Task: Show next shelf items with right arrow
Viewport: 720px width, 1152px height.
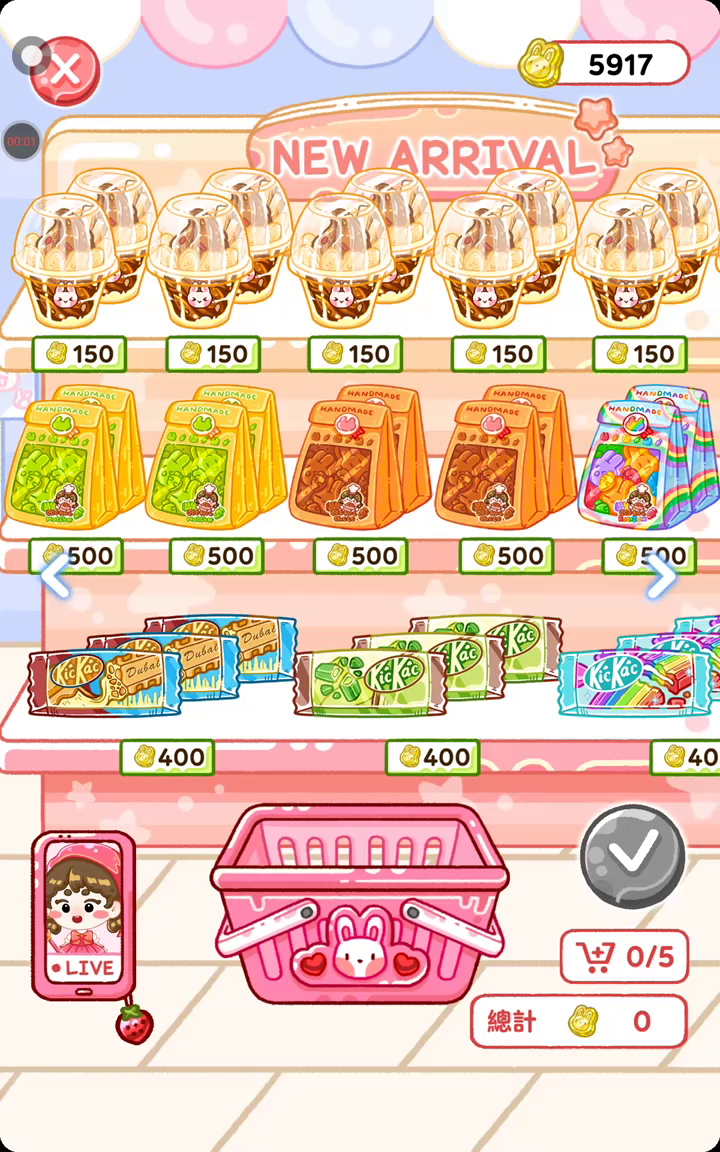Action: [661, 575]
